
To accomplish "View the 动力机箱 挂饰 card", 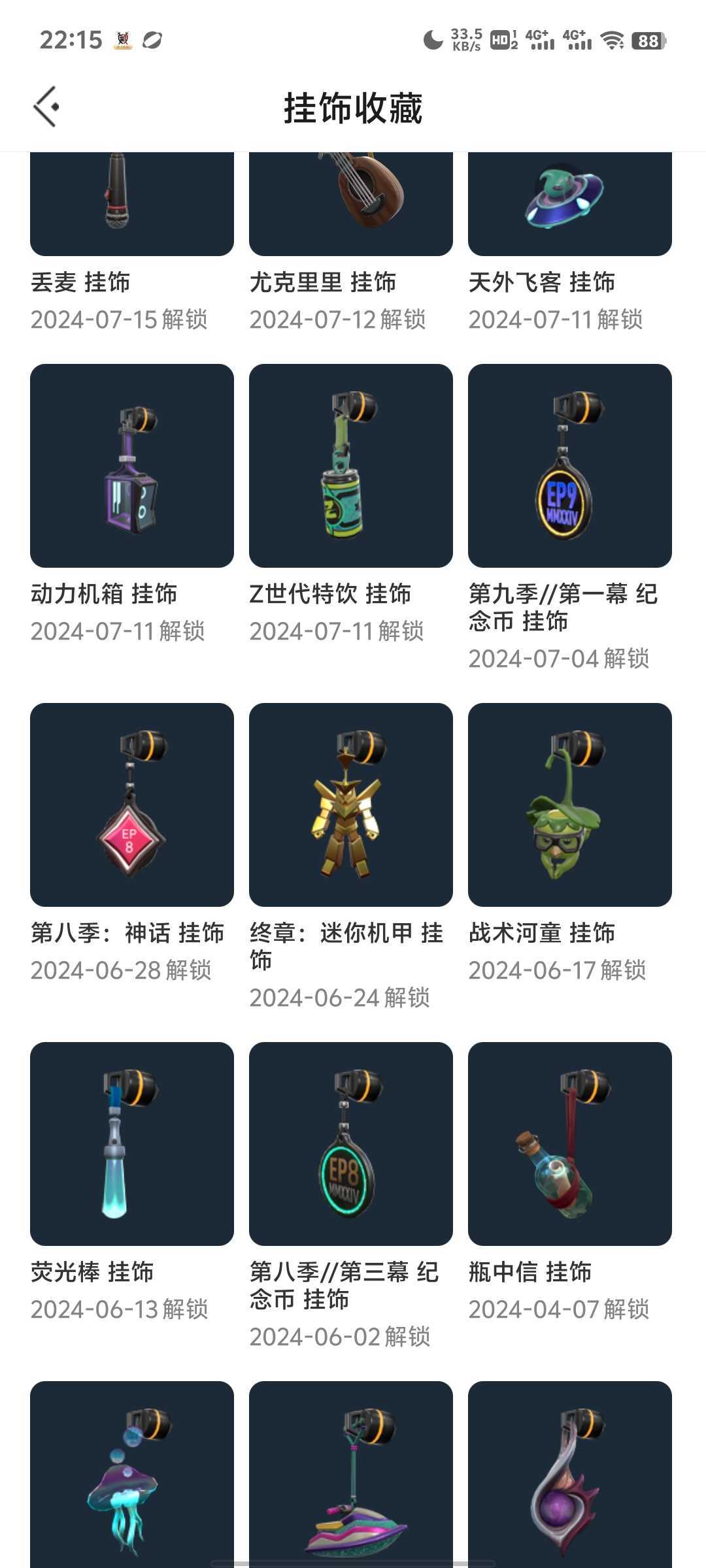I will (x=131, y=466).
